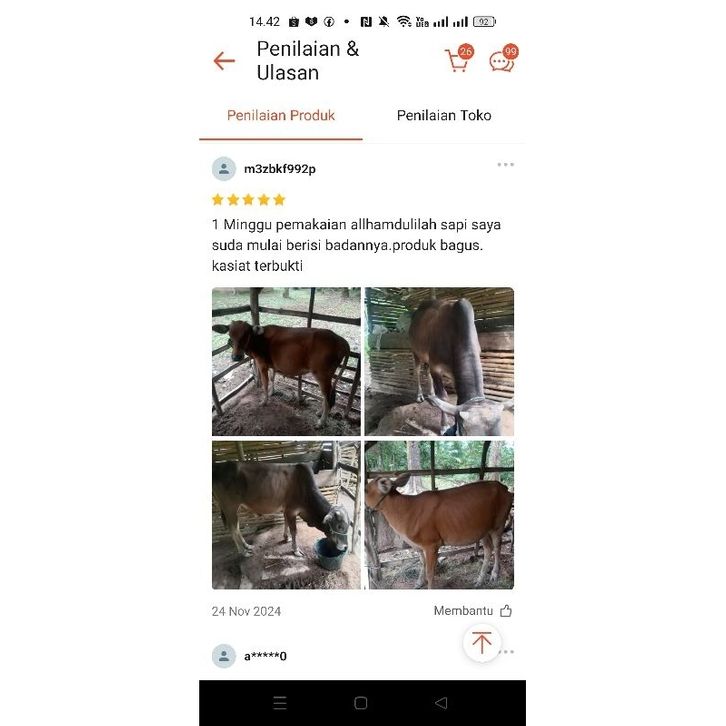726x726 pixels.
Task: Open the recent apps system button
Action: (280, 703)
